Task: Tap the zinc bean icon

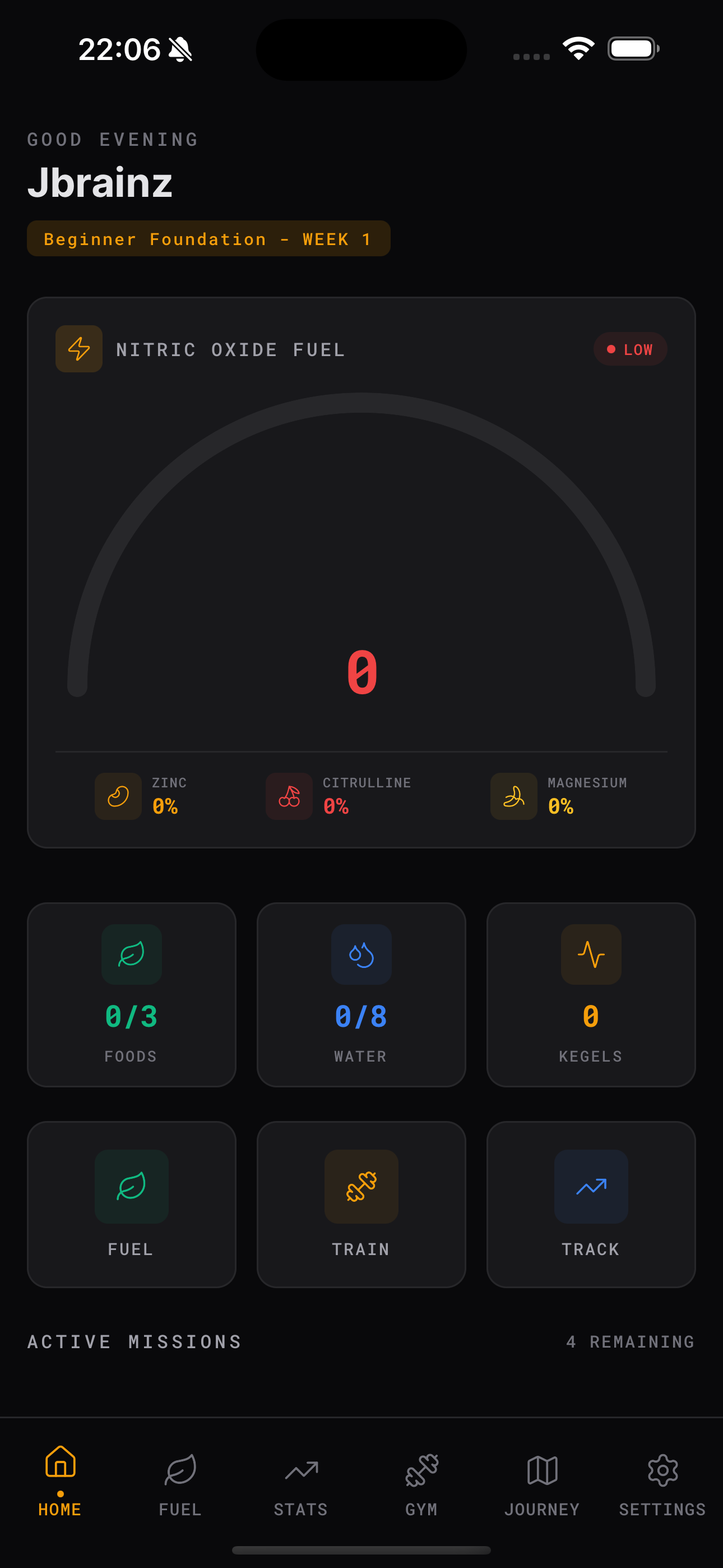Action: click(x=118, y=796)
